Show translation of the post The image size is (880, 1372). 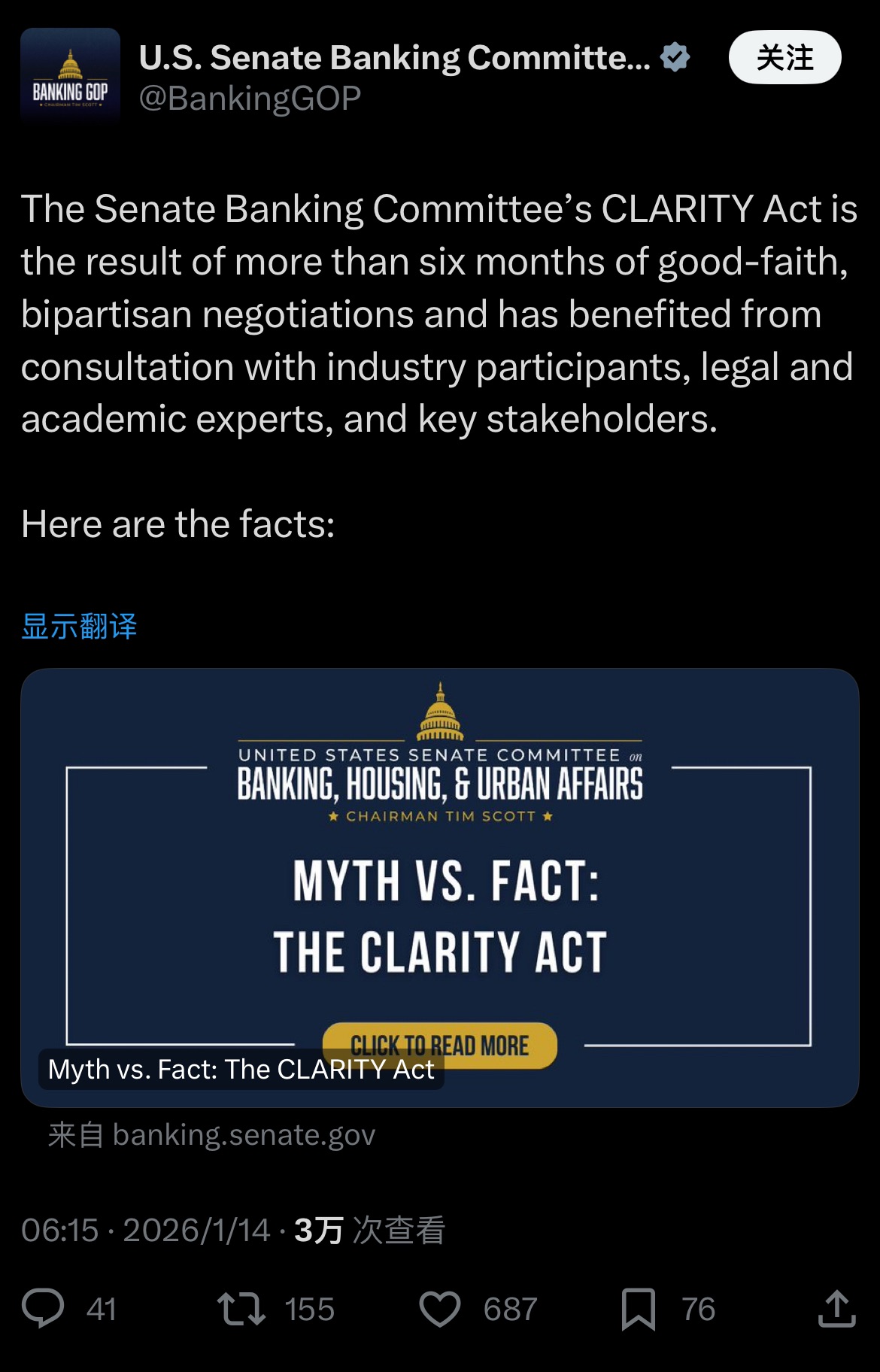point(79,626)
